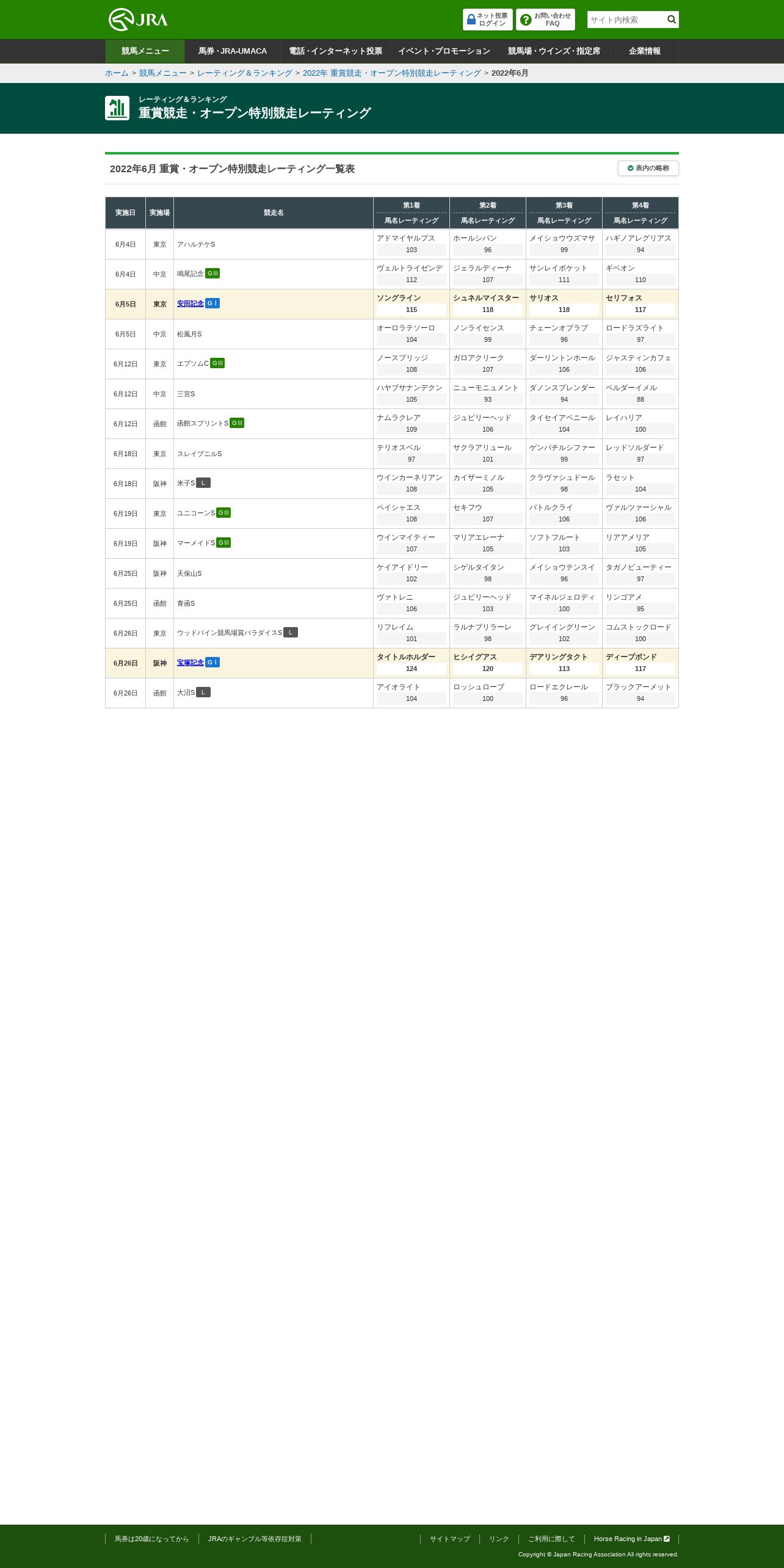Viewport: 784px width, 1568px height.
Task: Open the 競馬メニュー navigation tab
Action: (145, 51)
